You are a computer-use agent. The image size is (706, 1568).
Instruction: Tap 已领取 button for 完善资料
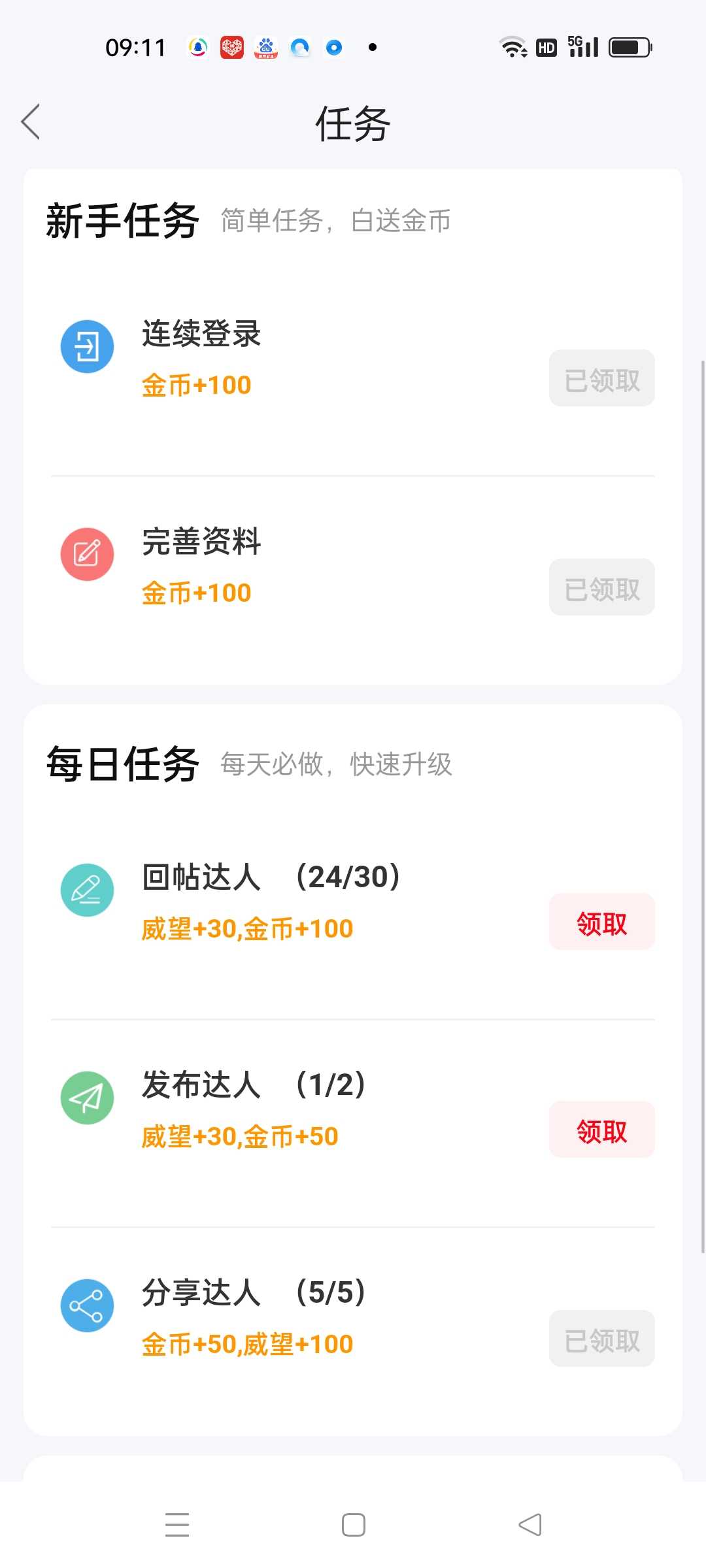601,587
